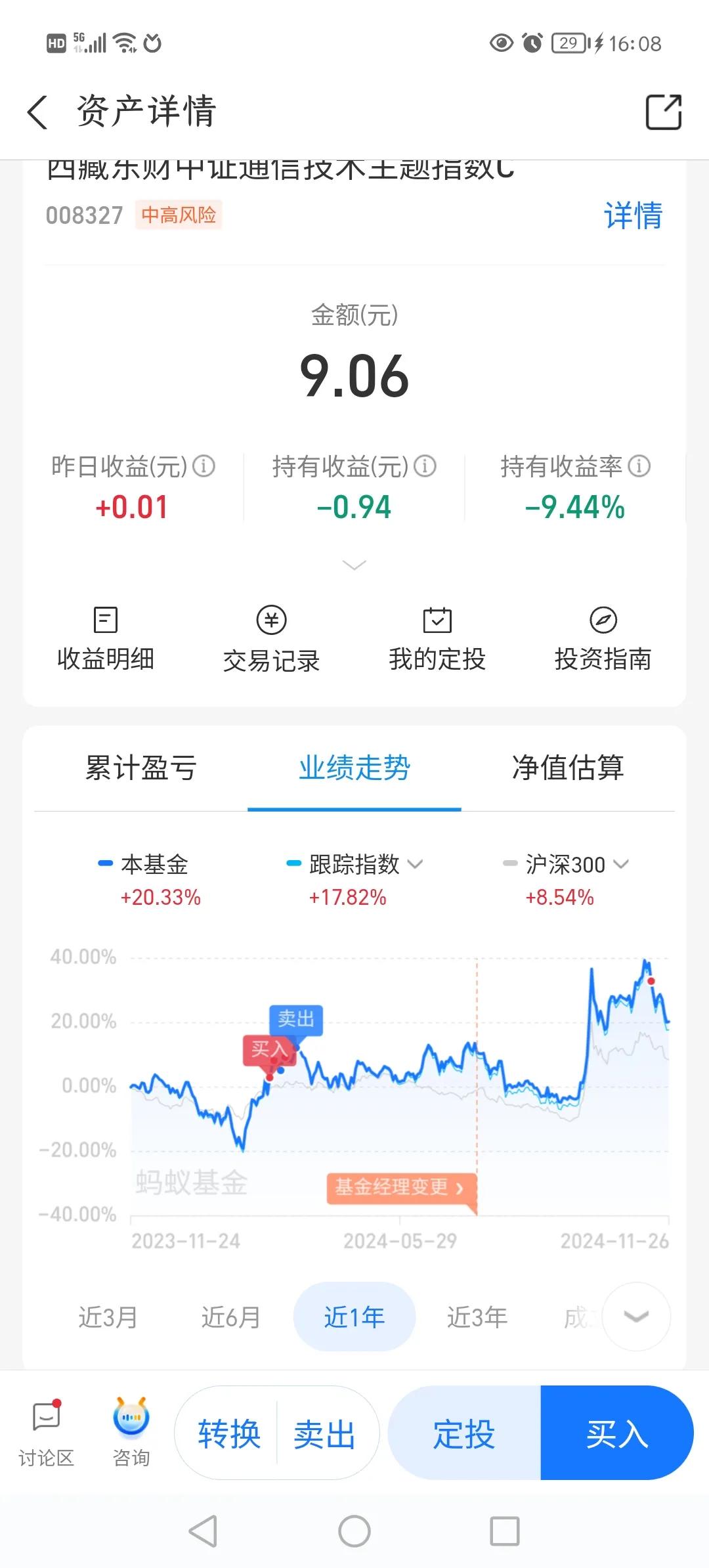Tap the blue 买入 button
Screen dimensions: 709x1568
617,1434
